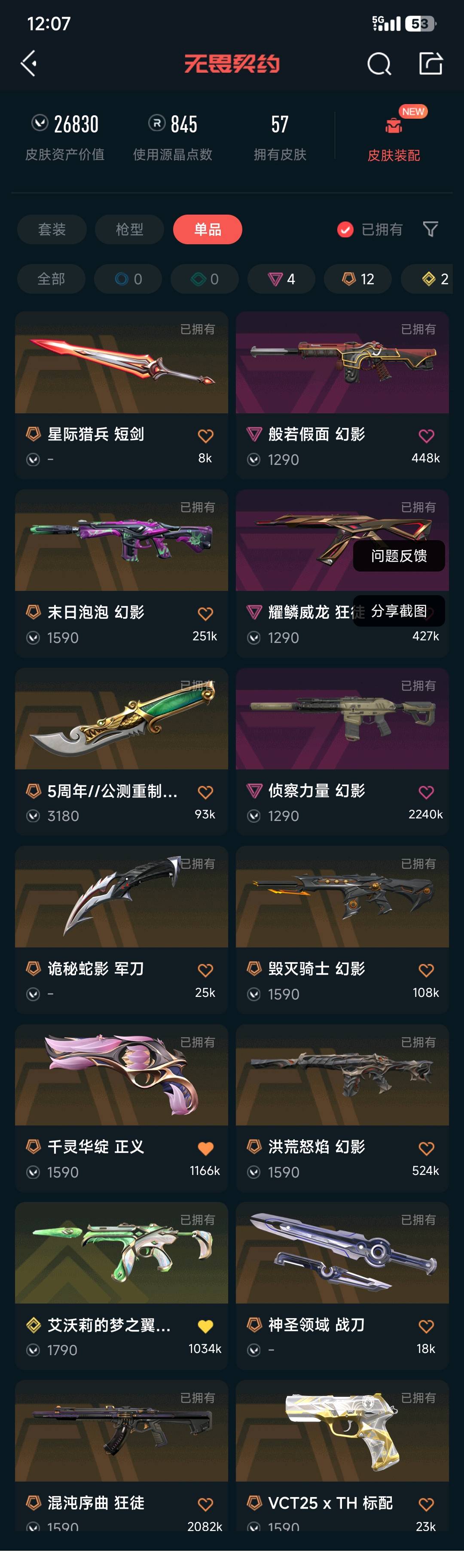
Task: Switch to the 套装 tab
Action: [52, 230]
